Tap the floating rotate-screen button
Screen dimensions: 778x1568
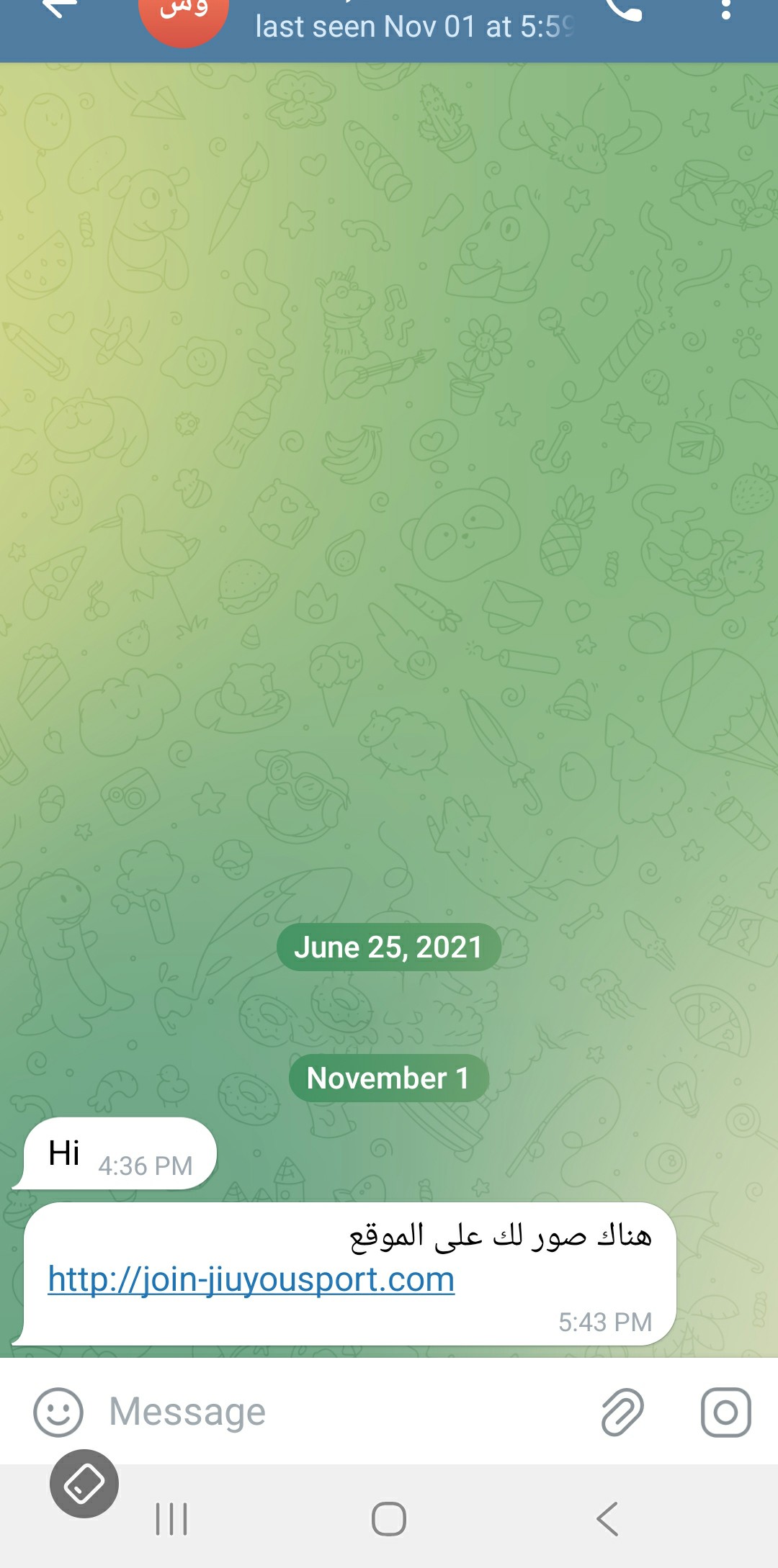click(x=84, y=1484)
